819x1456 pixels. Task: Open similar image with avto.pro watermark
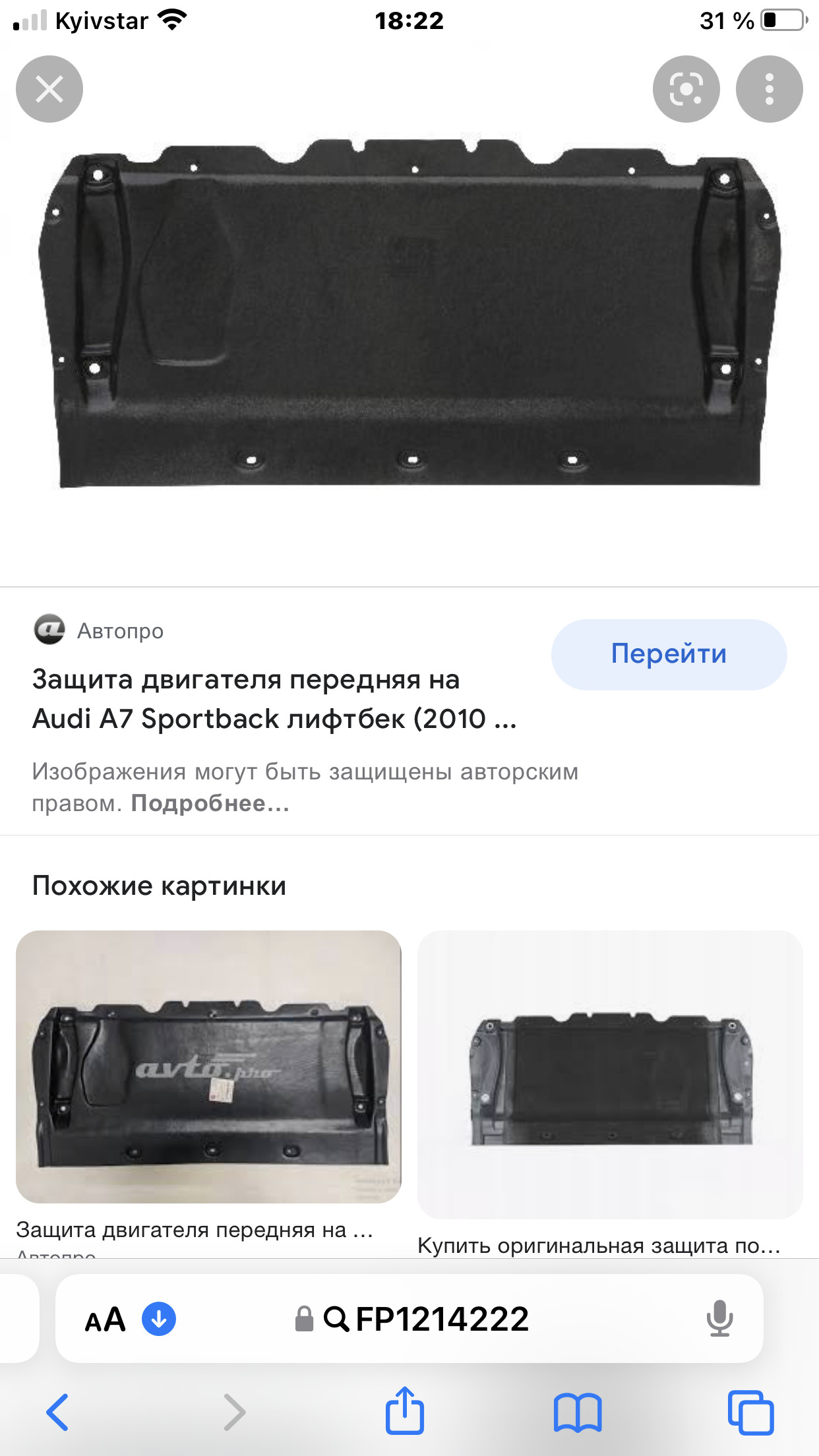point(208,1066)
